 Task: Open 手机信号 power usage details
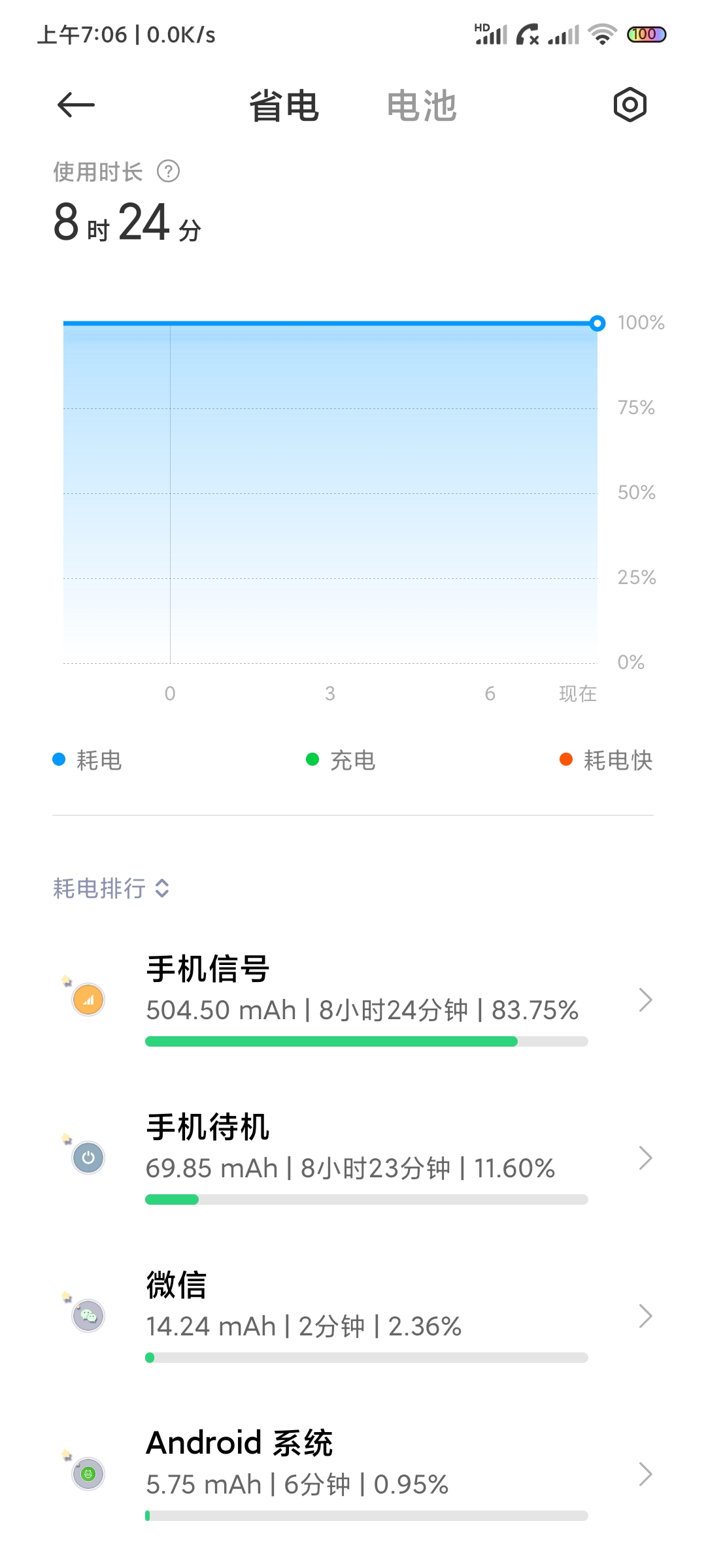(x=353, y=1000)
